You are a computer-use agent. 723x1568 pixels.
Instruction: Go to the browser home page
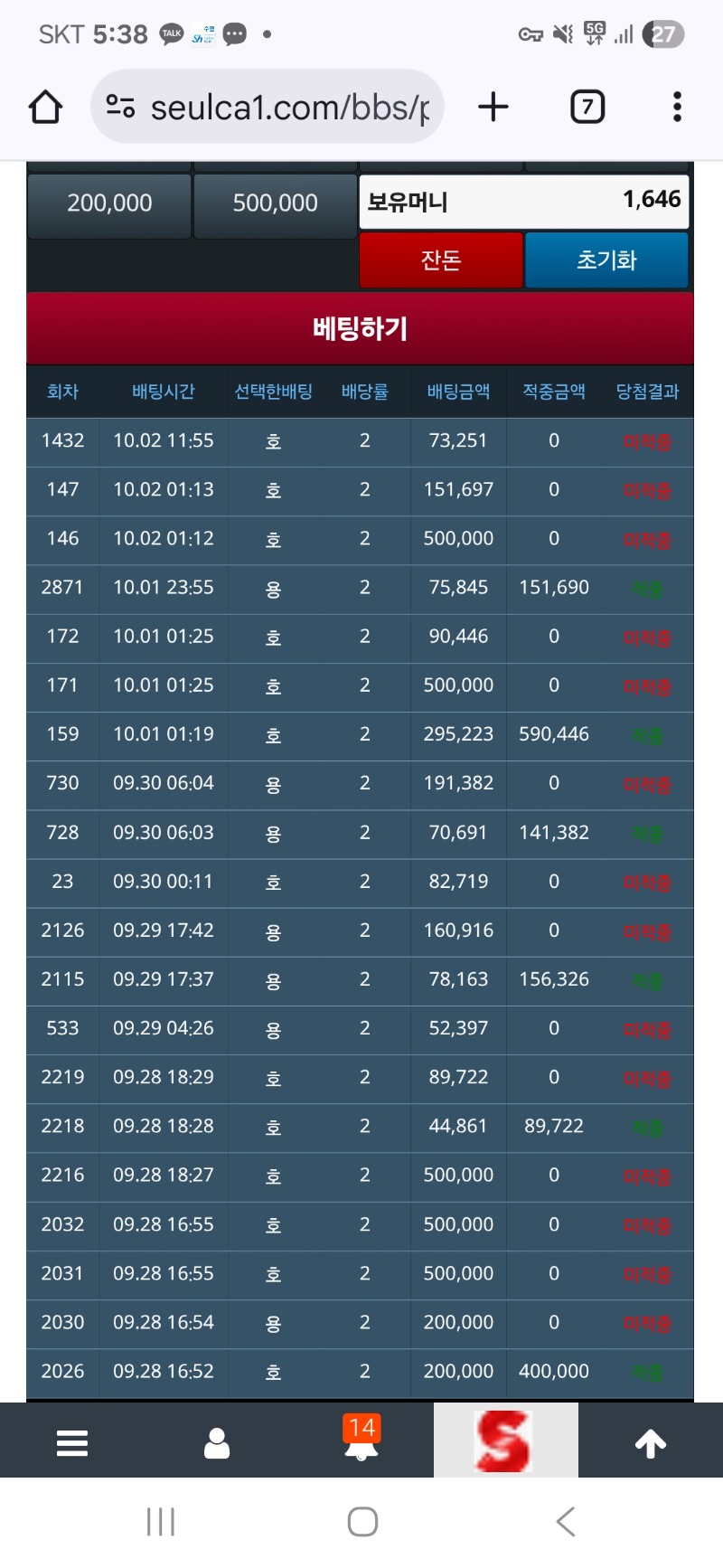(45, 108)
